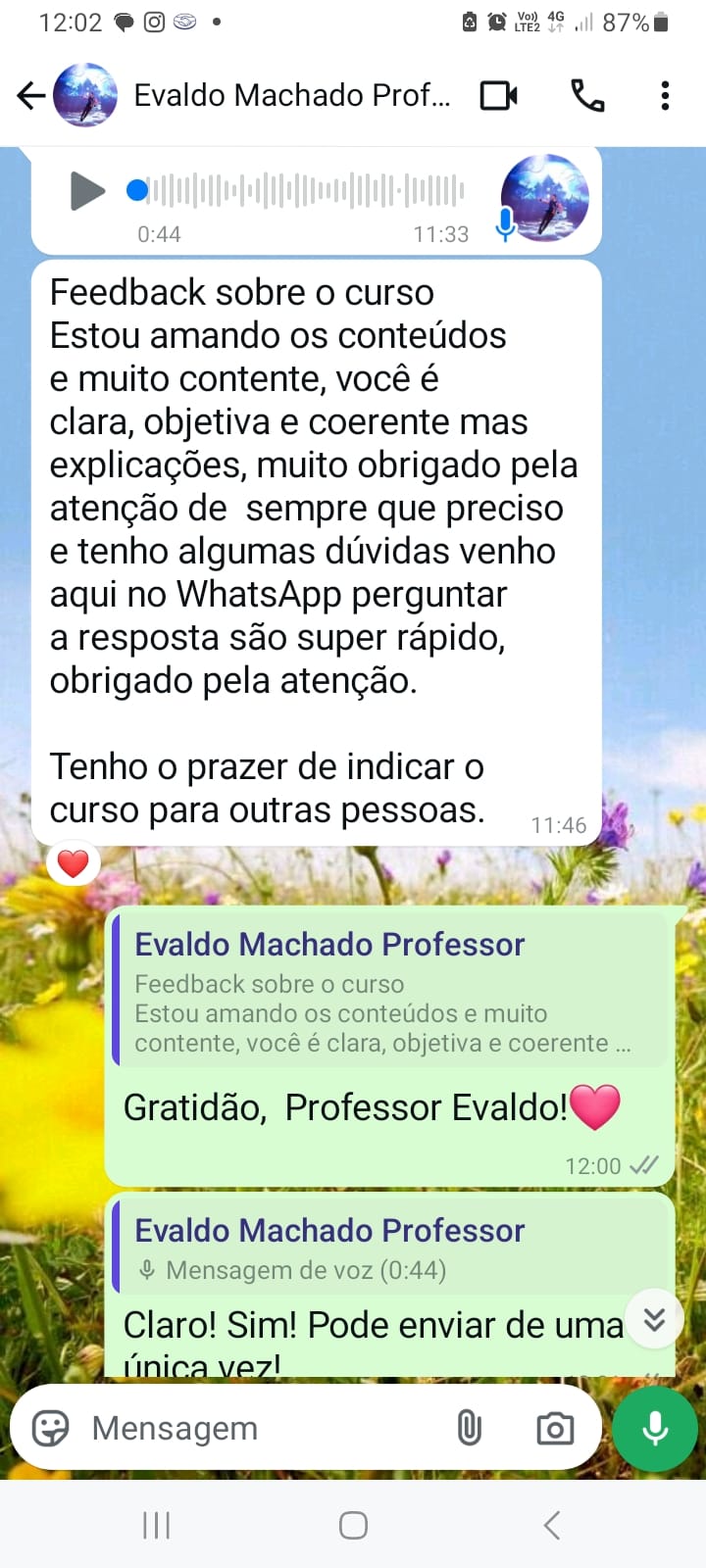Image resolution: width=706 pixels, height=1568 pixels.
Task: Open the camera to send a photo
Action: tap(555, 1428)
